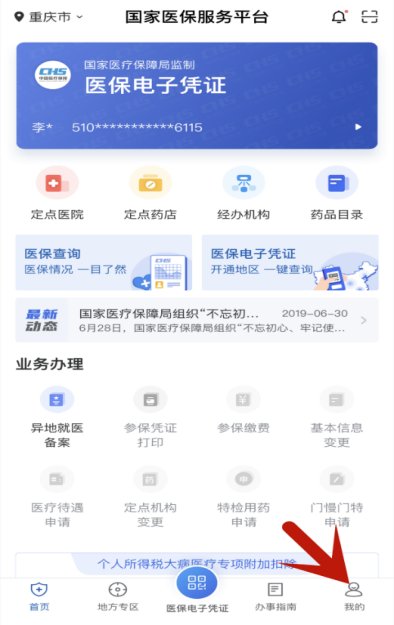This screenshot has height=625, width=394.
Task: Open 经办机构
Action: point(243,194)
